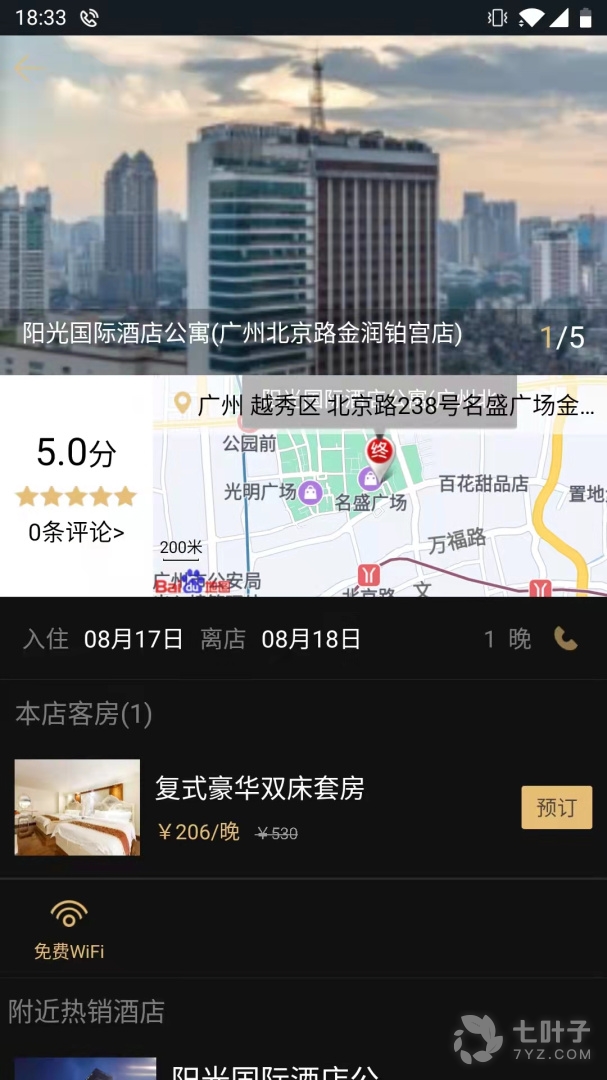Change the 离店 check-out date 08月18日
The height and width of the screenshot is (1080, 607).
click(x=311, y=640)
